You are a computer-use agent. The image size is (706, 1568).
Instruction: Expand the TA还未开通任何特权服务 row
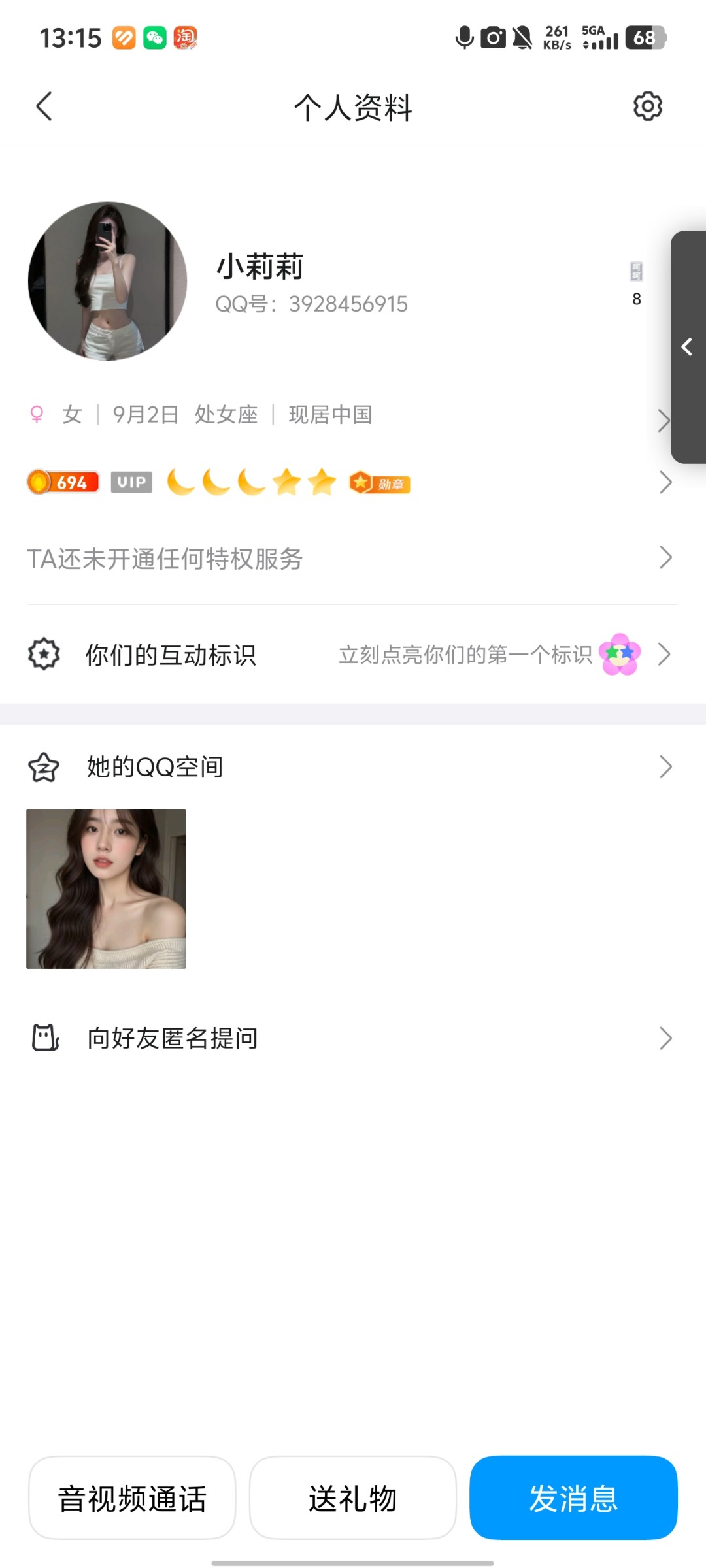(665, 557)
